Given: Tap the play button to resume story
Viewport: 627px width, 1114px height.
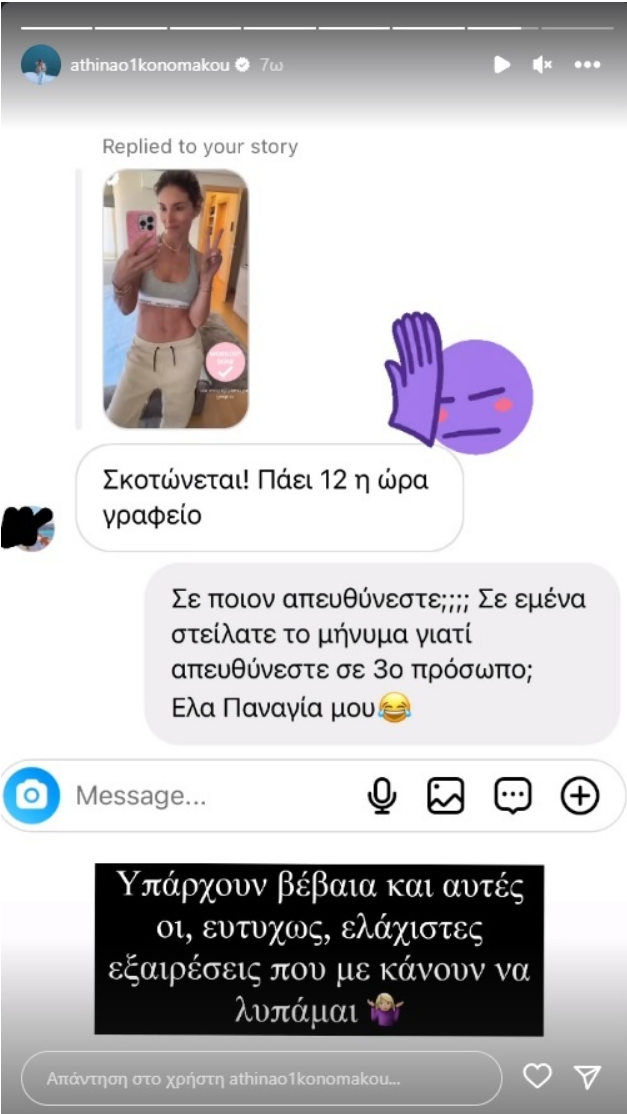Looking at the screenshot, I should [x=502, y=65].
